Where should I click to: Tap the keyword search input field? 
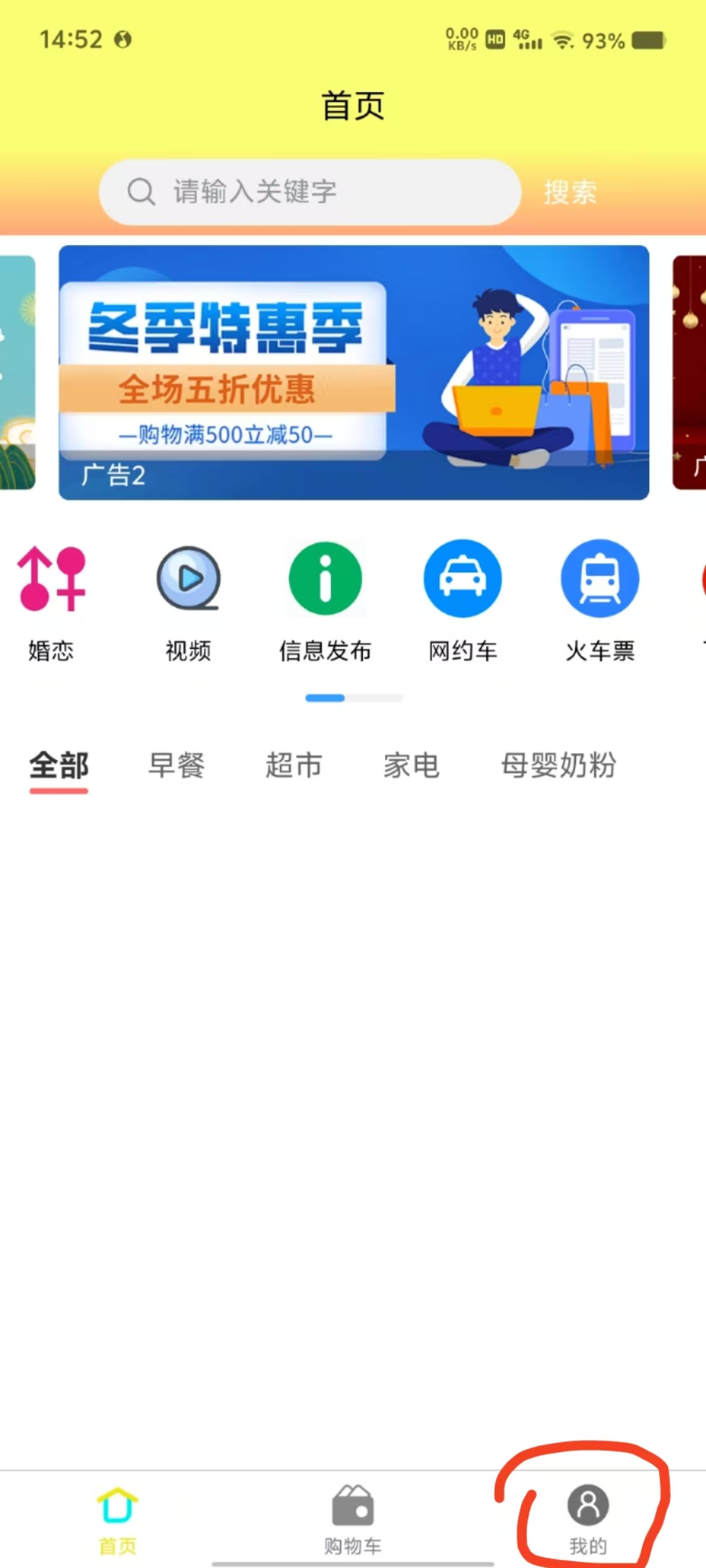(310, 192)
